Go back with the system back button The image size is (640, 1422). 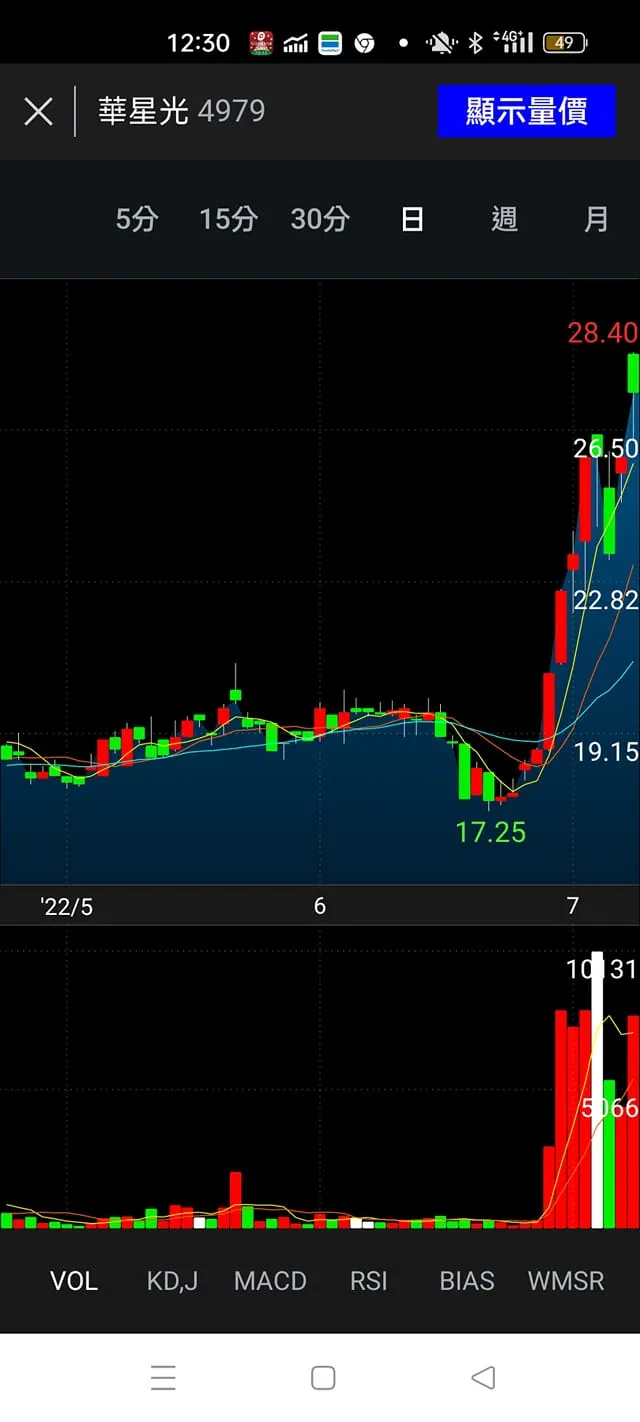click(x=483, y=1378)
